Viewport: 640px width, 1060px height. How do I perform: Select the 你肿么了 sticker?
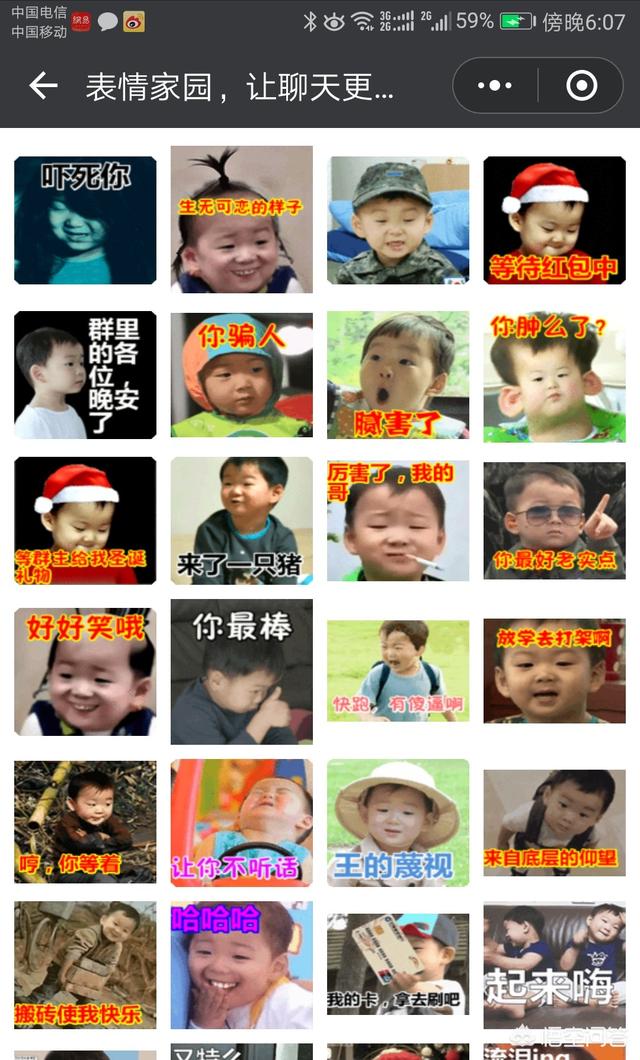pyautogui.click(x=554, y=375)
